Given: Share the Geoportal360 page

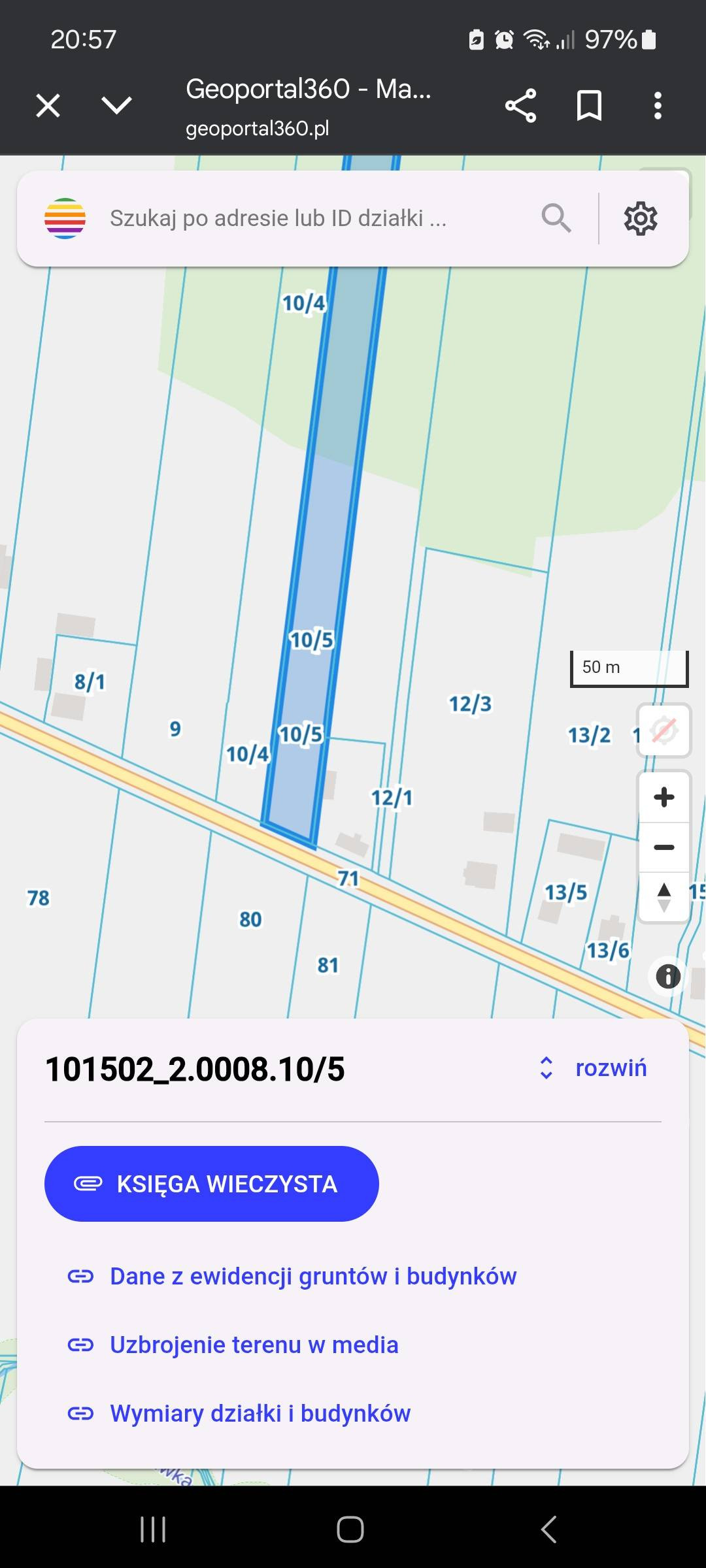Looking at the screenshot, I should tap(520, 105).
